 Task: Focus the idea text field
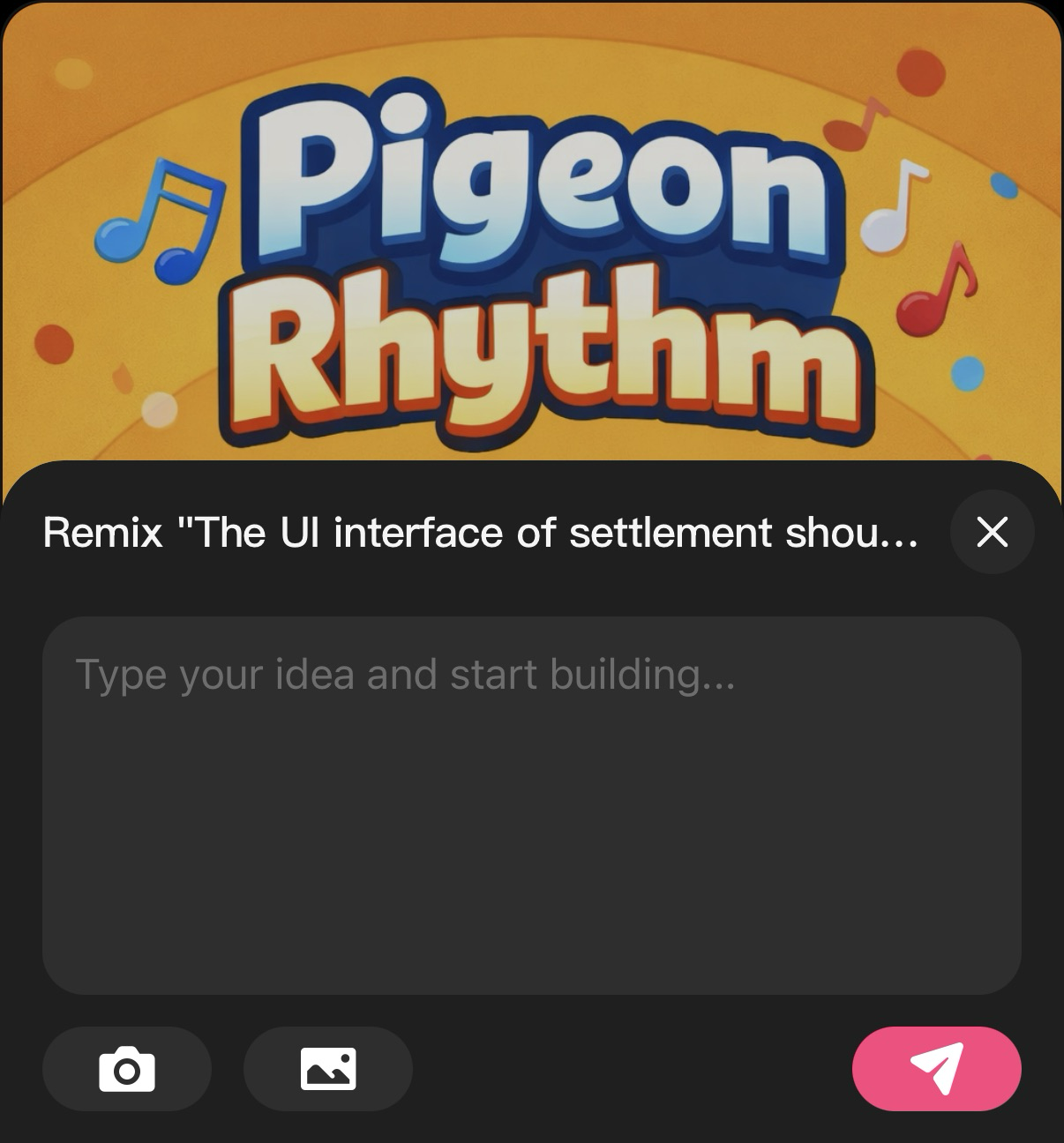tap(531, 804)
